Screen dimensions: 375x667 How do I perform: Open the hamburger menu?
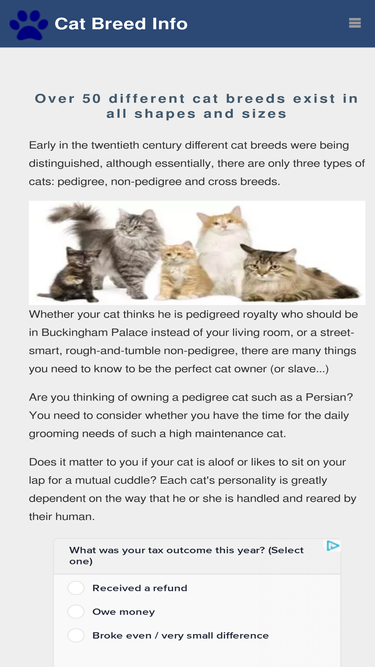point(355,23)
